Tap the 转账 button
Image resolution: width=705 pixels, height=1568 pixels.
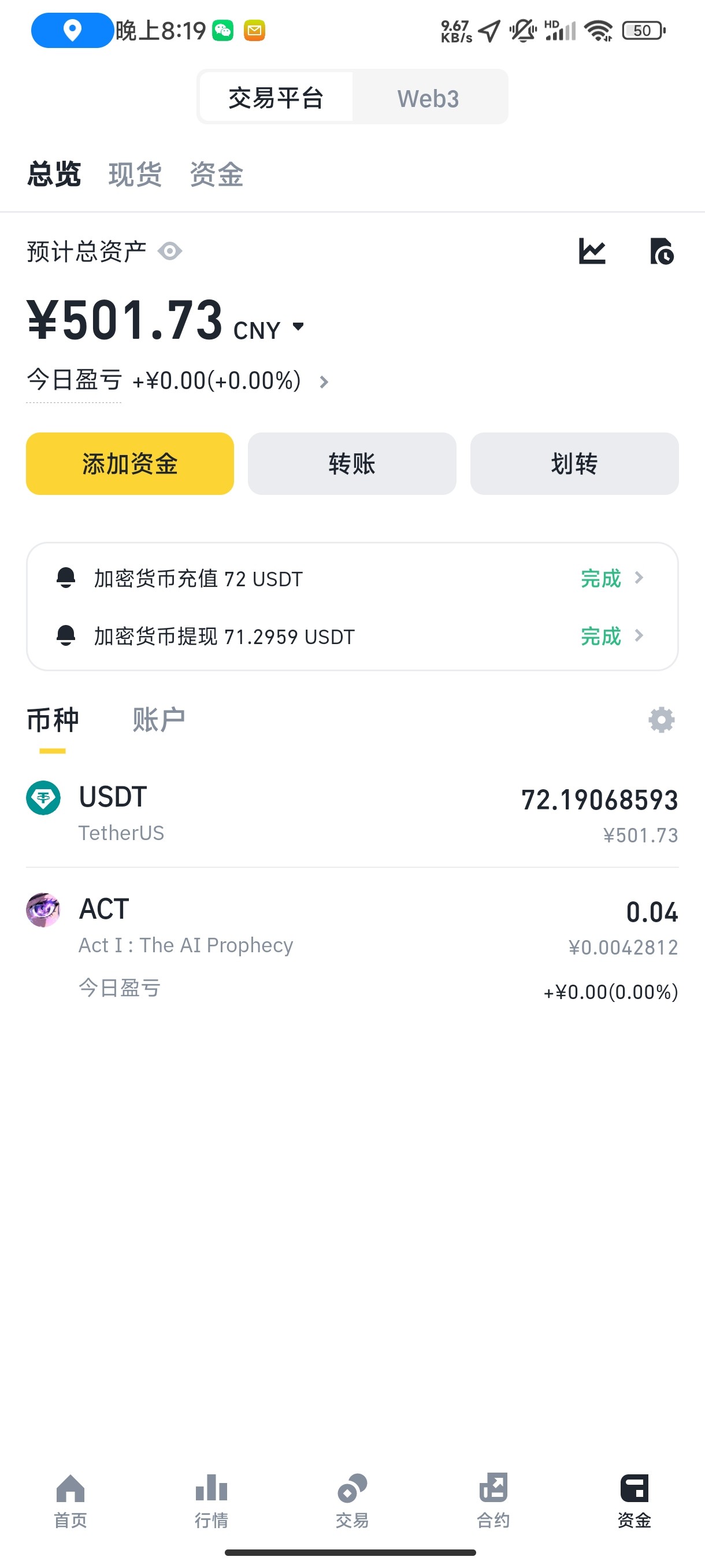pos(351,463)
